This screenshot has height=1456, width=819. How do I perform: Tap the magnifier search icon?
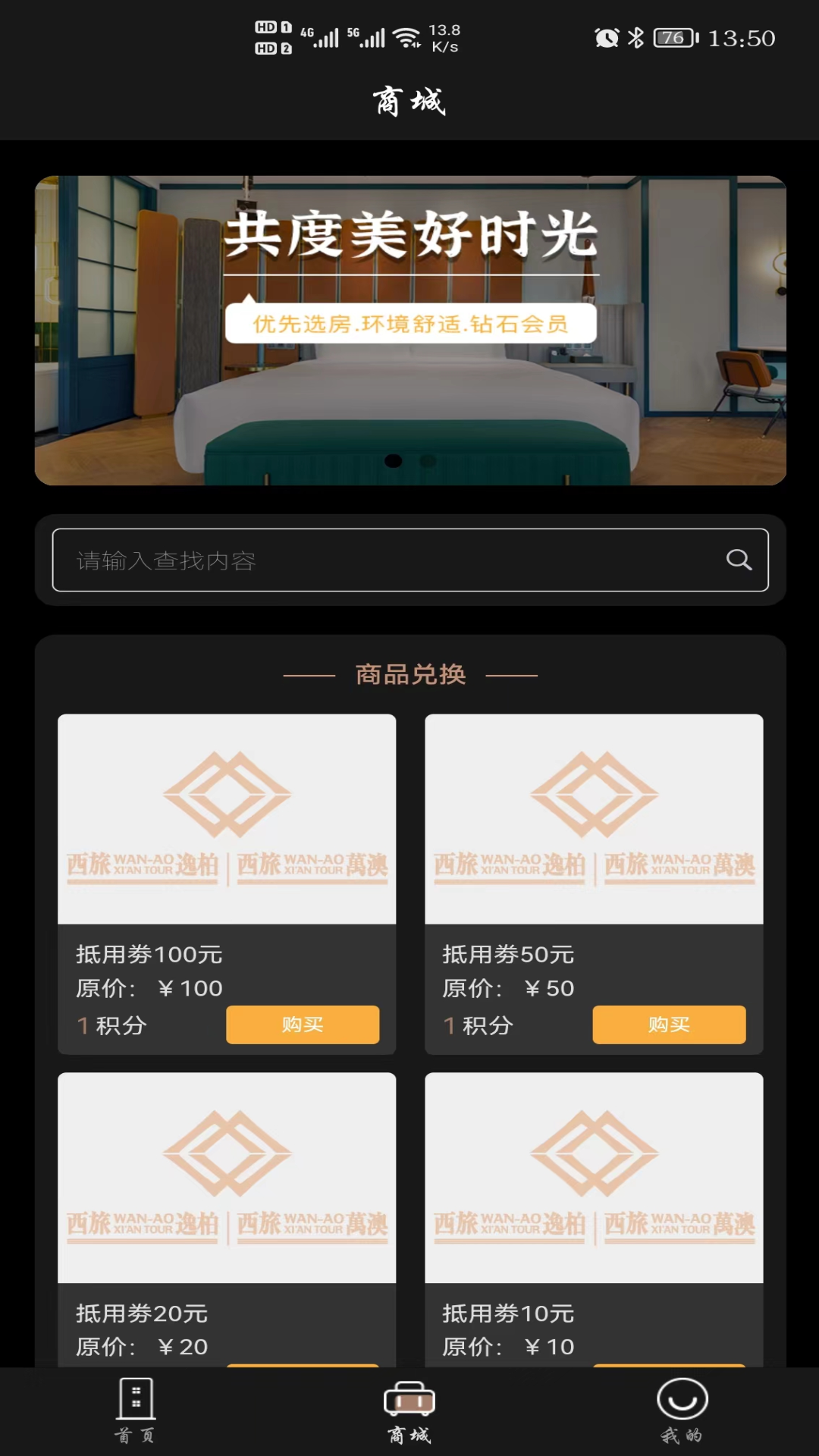739,560
